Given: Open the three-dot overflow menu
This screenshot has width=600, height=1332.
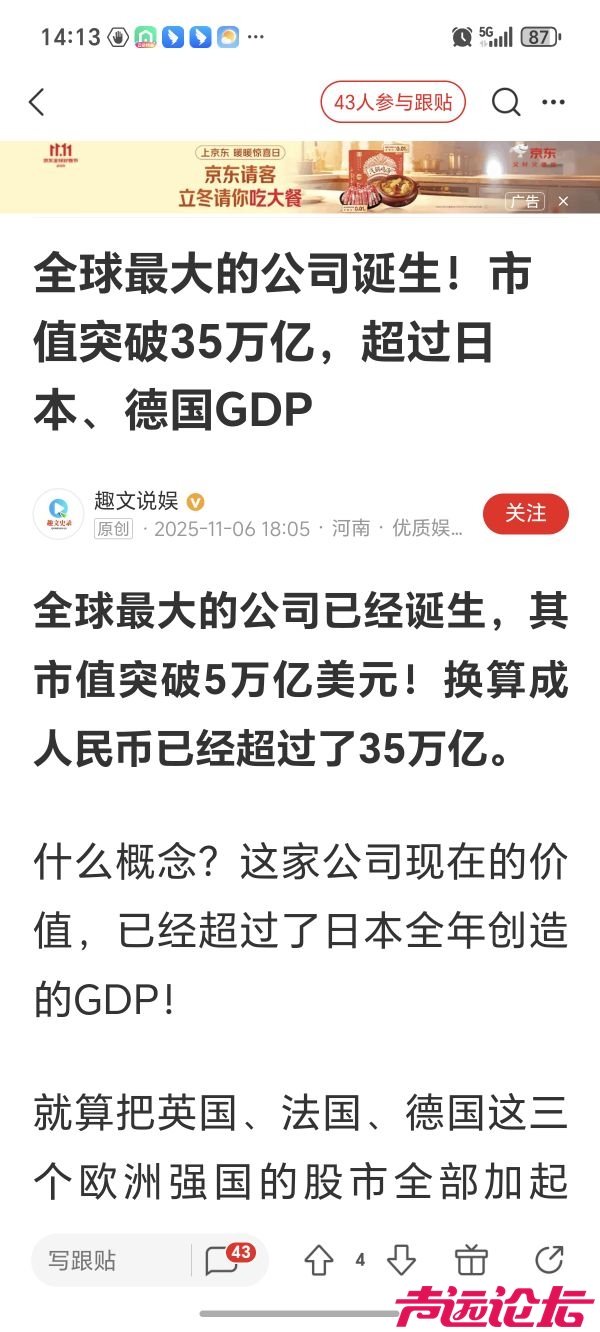Looking at the screenshot, I should coord(553,102).
